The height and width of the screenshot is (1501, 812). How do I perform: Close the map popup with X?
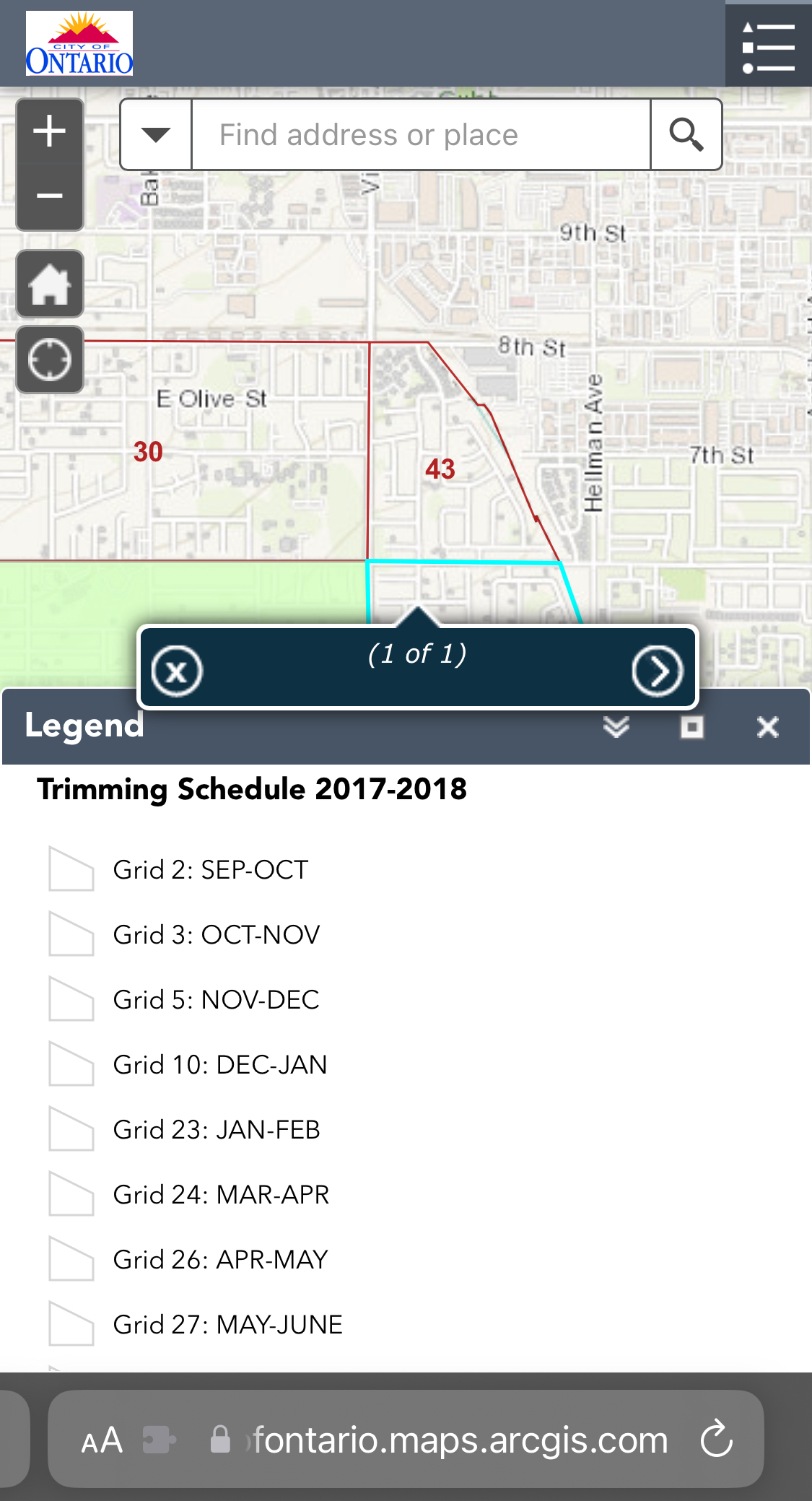tap(177, 671)
